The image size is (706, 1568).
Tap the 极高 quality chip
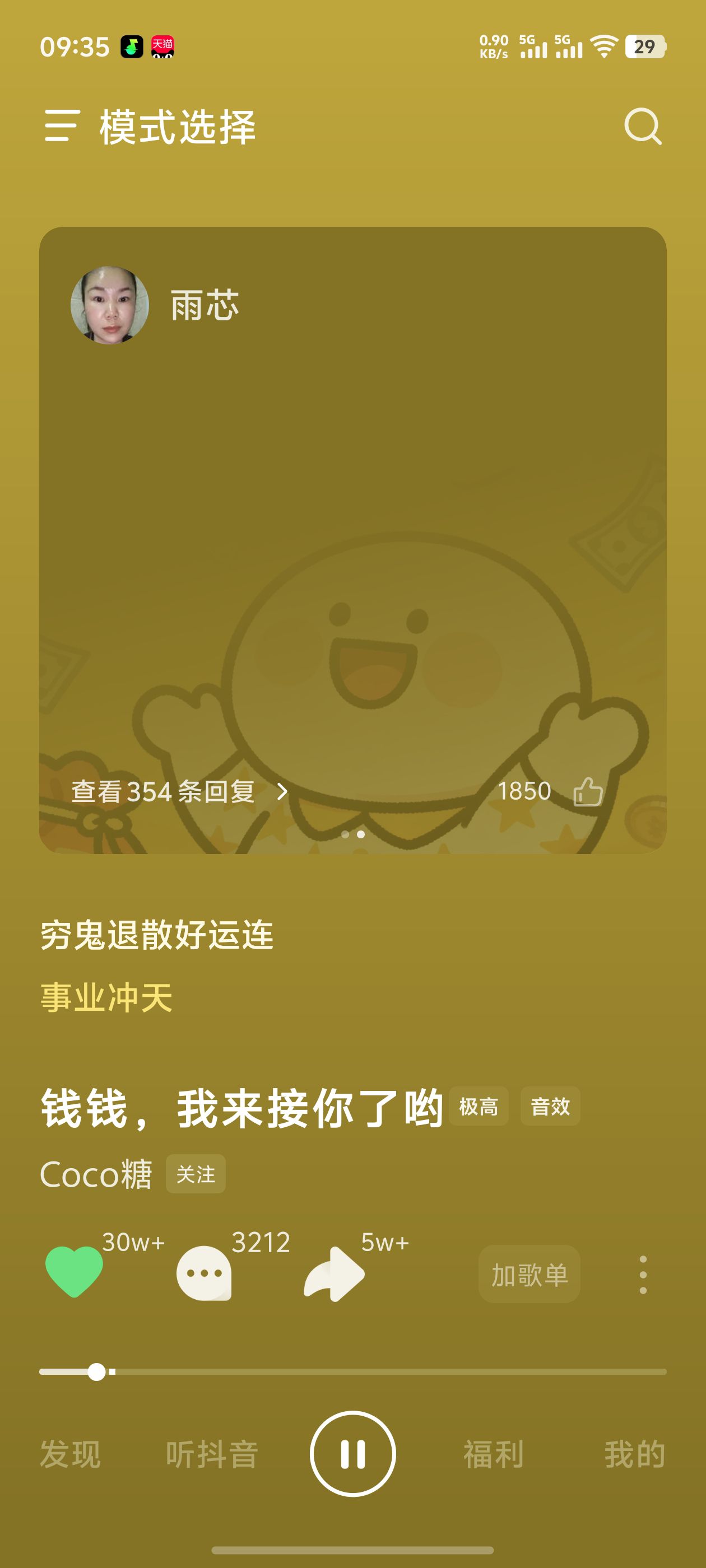[x=479, y=1106]
